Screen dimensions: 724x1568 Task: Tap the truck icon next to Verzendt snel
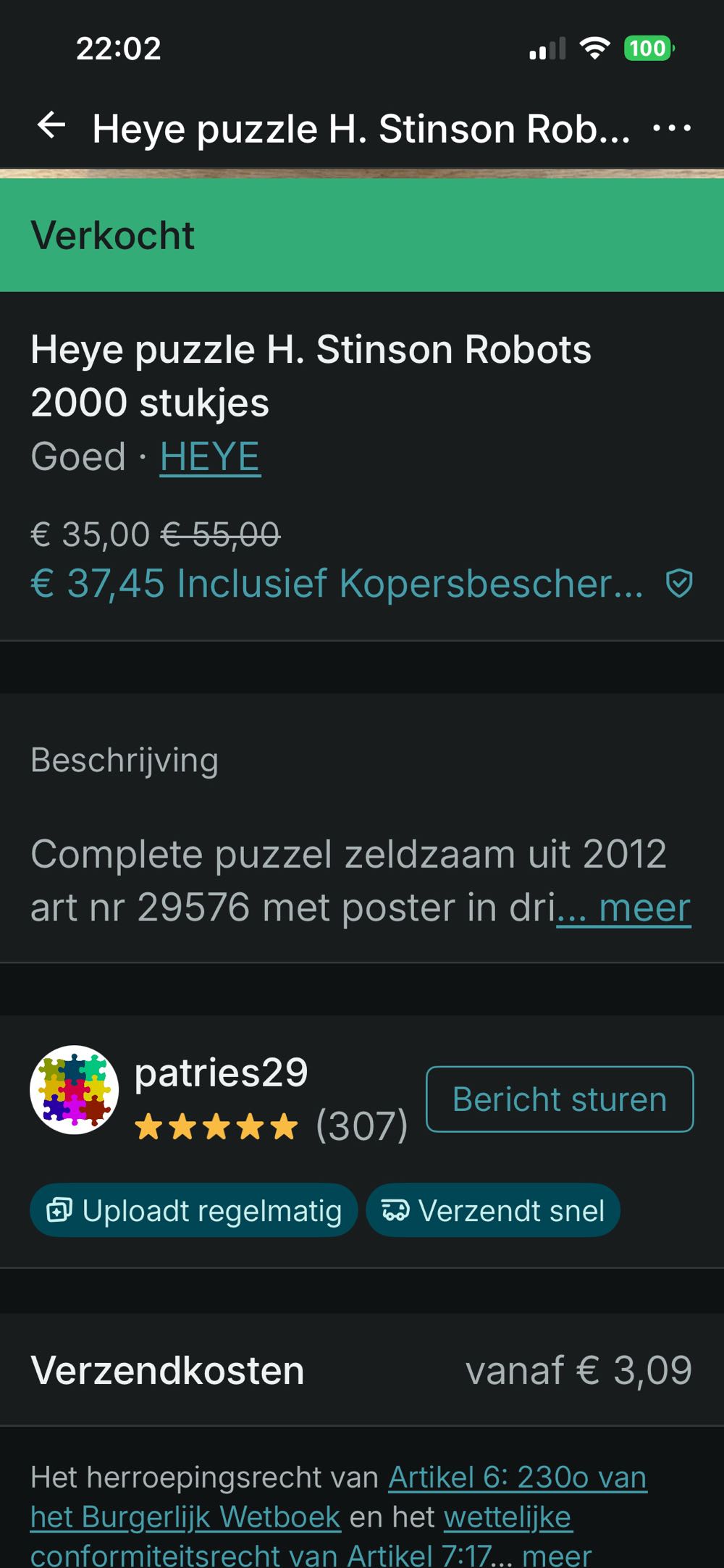396,1208
